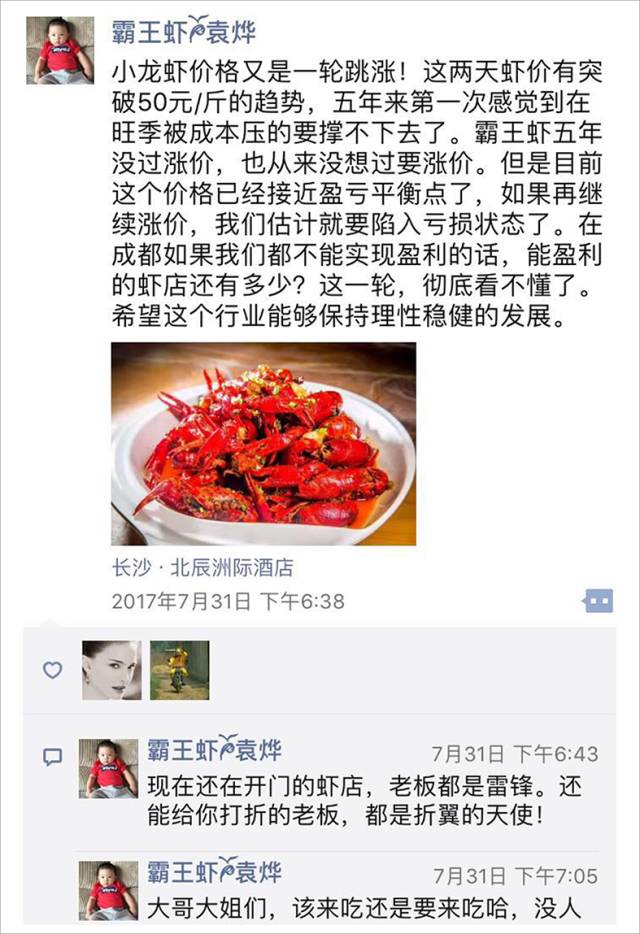Open the poster's profile name at the top
Image resolution: width=640 pixels, height=934 pixels.
pos(183,32)
